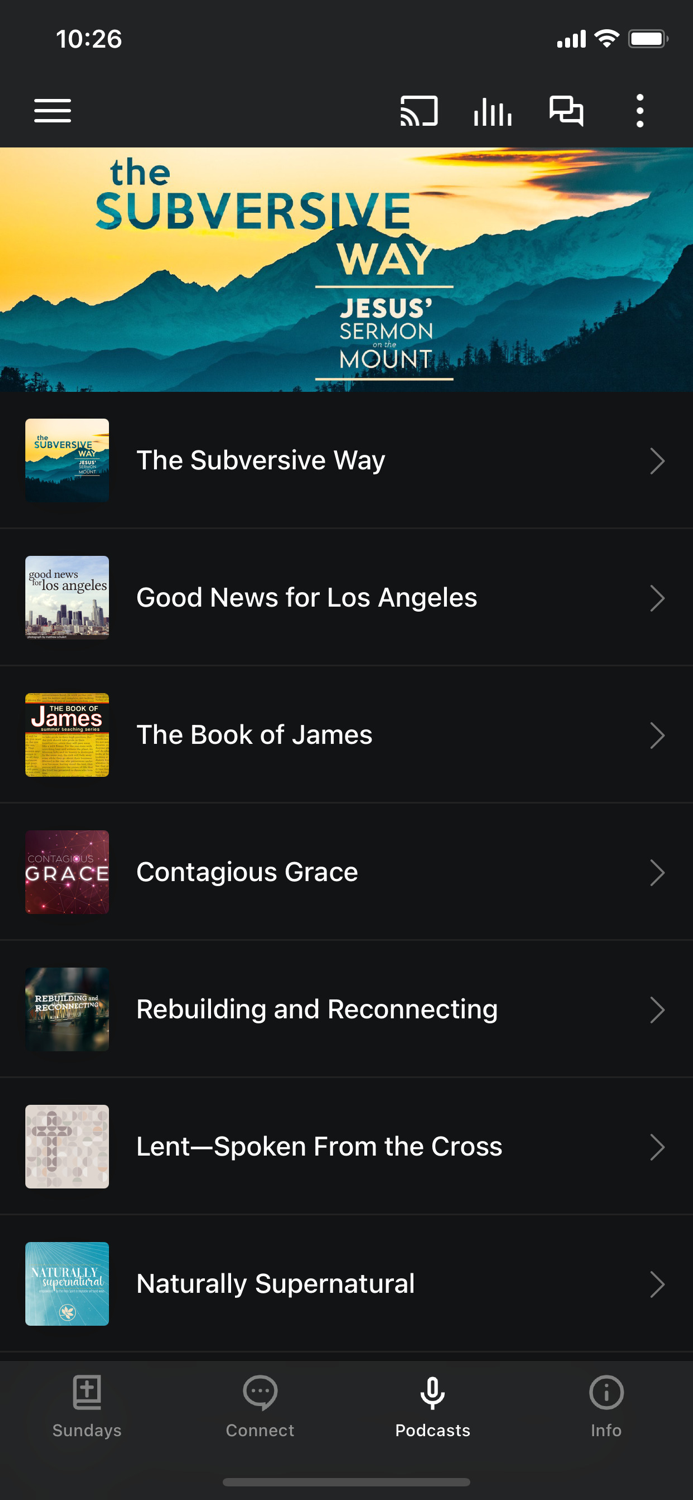View the Contagious Grace series
Screen dimensions: 693x1500
click(x=346, y=872)
